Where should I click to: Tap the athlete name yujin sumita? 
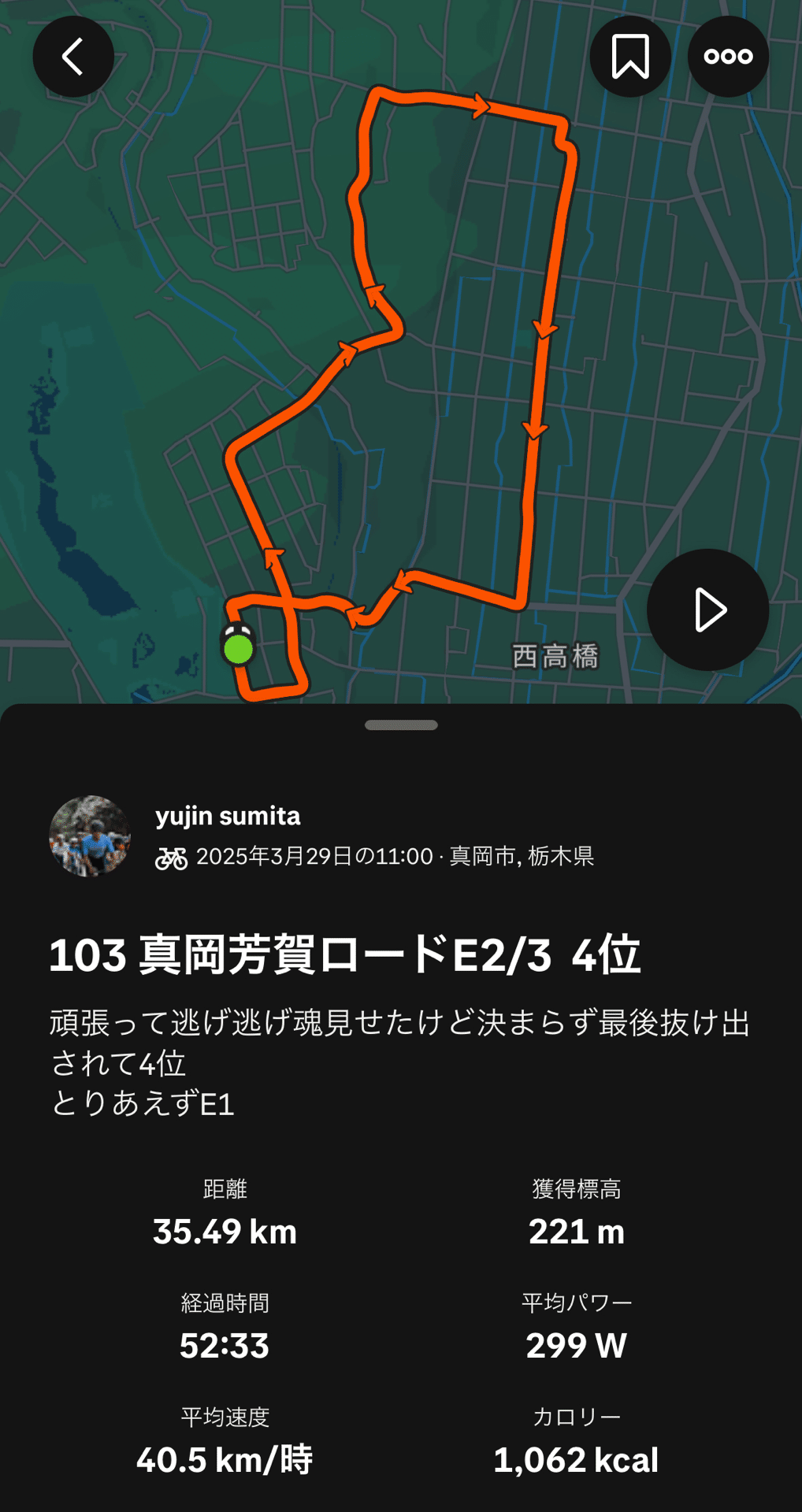click(x=228, y=817)
